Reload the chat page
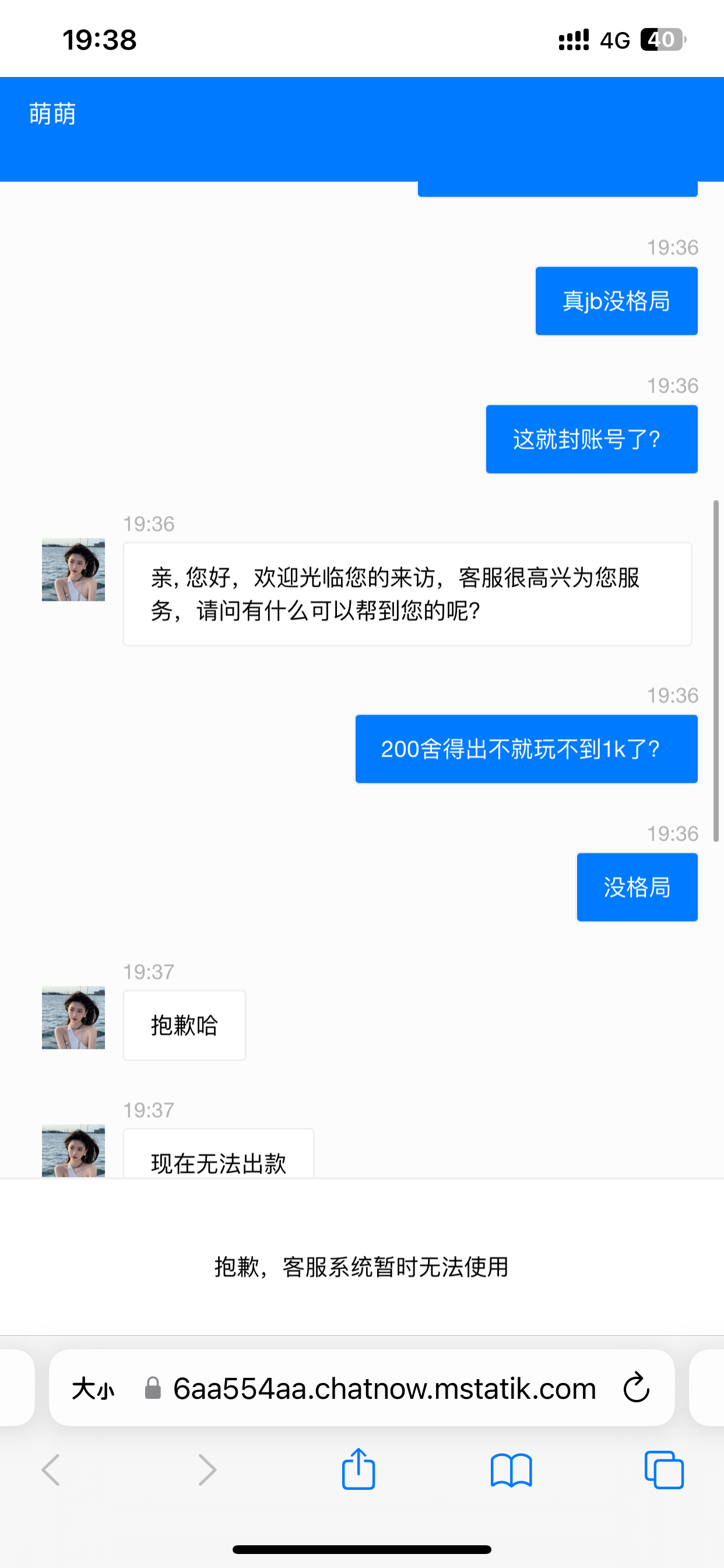The width and height of the screenshot is (724, 1568). [637, 1388]
